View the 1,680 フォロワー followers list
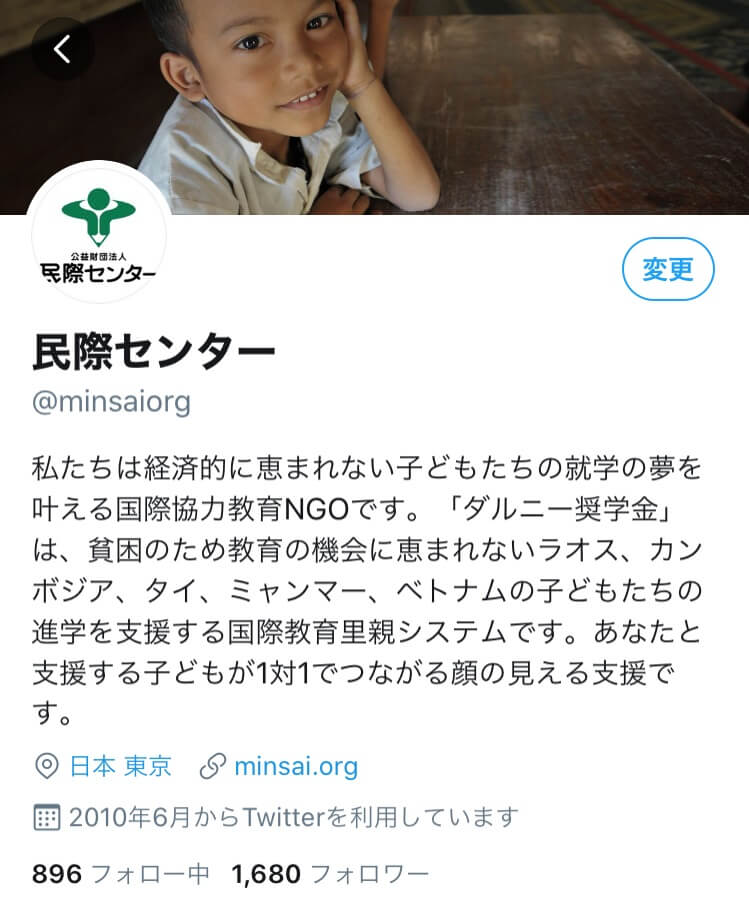Screen dimensions: 749x917 [x=330, y=874]
